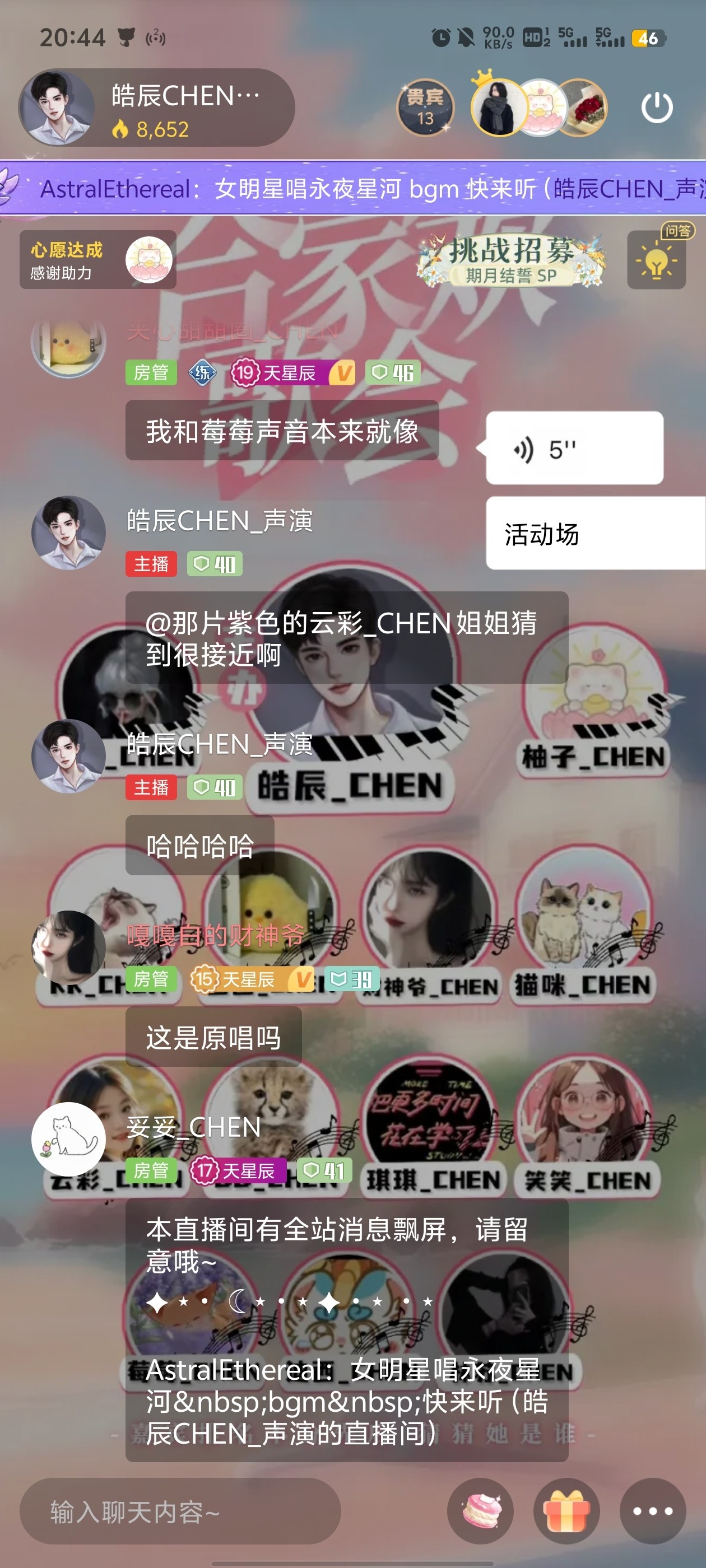Send the cake quick gift
Screen dimensions: 706x1568
coord(481,1511)
